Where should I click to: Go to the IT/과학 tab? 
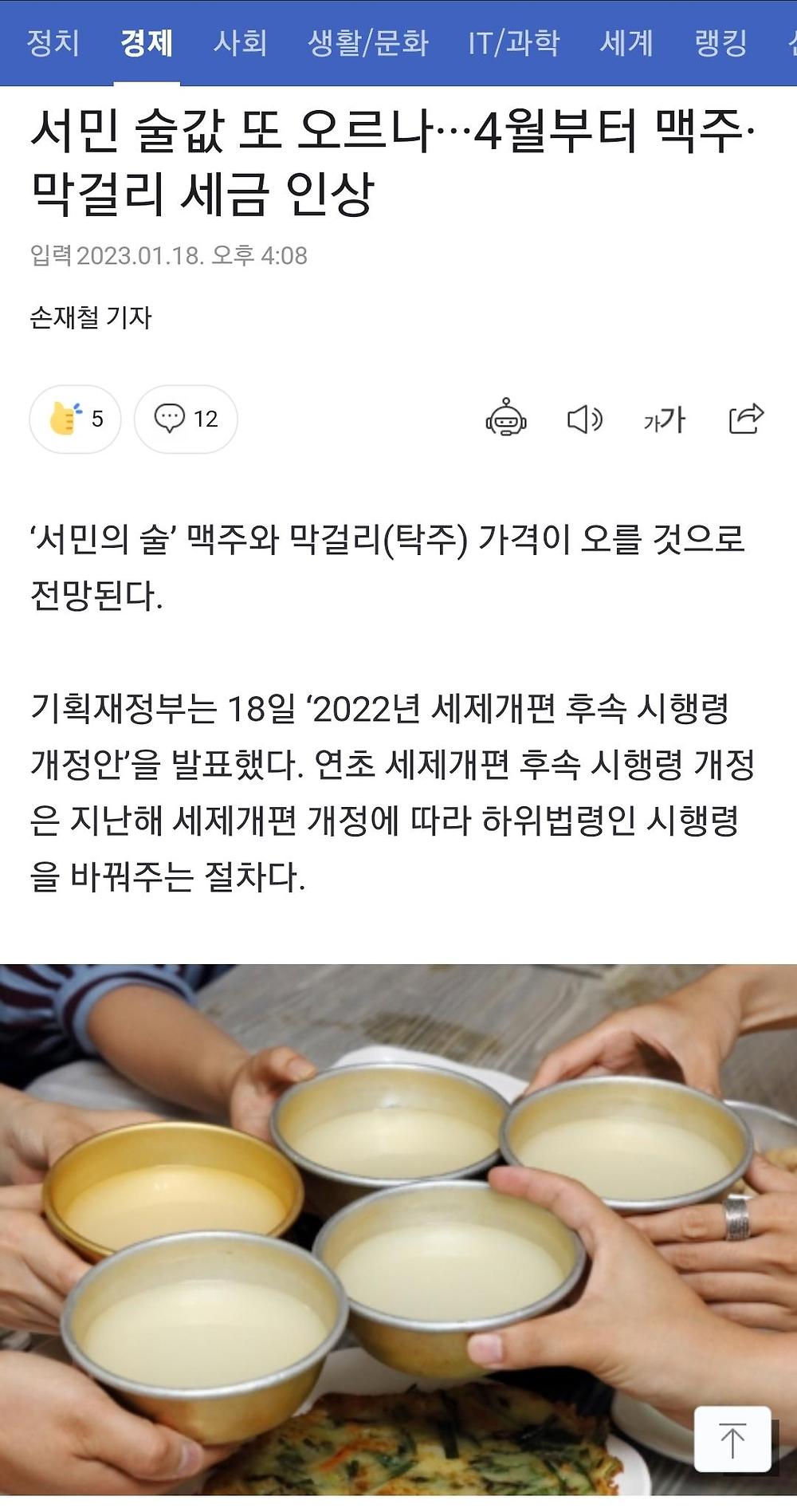point(514,42)
